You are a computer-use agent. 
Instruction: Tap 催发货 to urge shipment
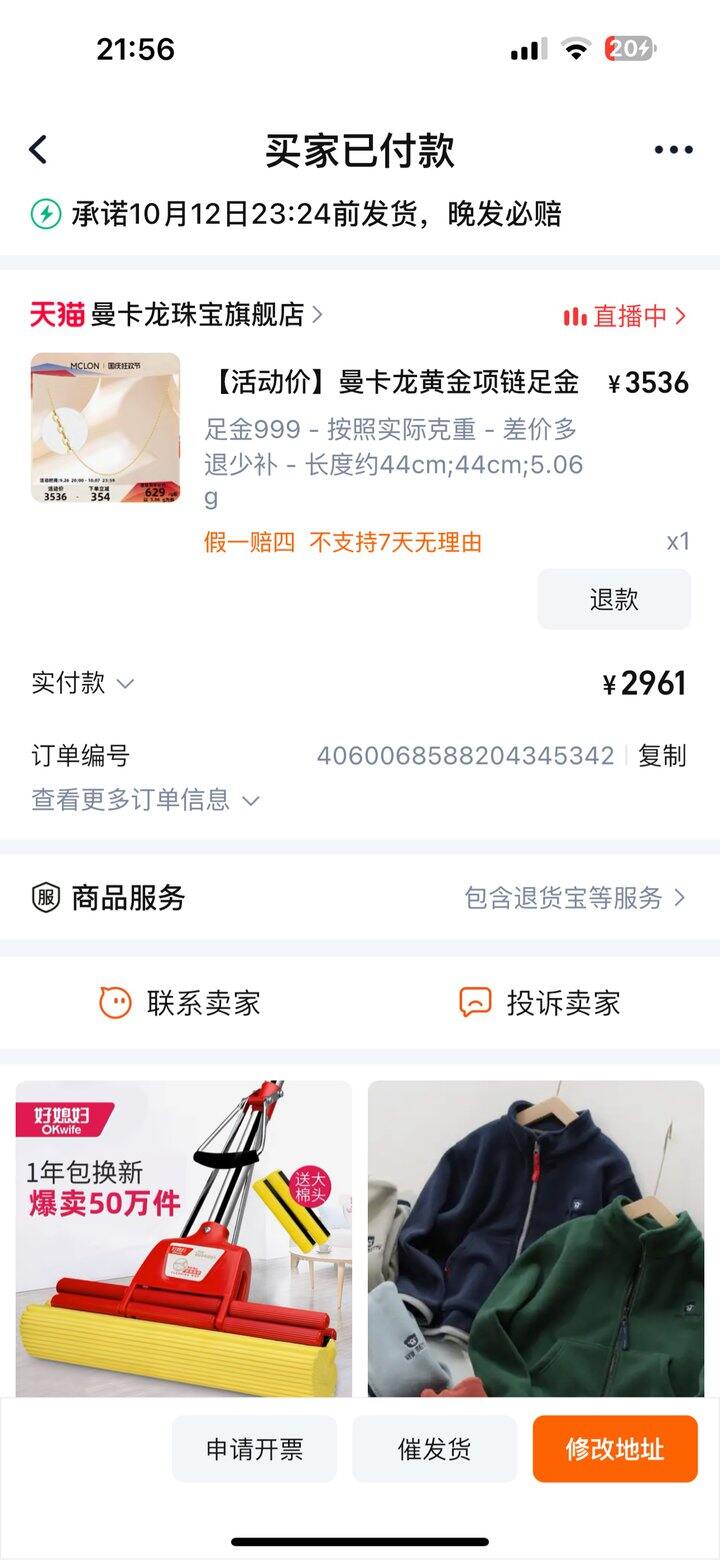point(434,1449)
